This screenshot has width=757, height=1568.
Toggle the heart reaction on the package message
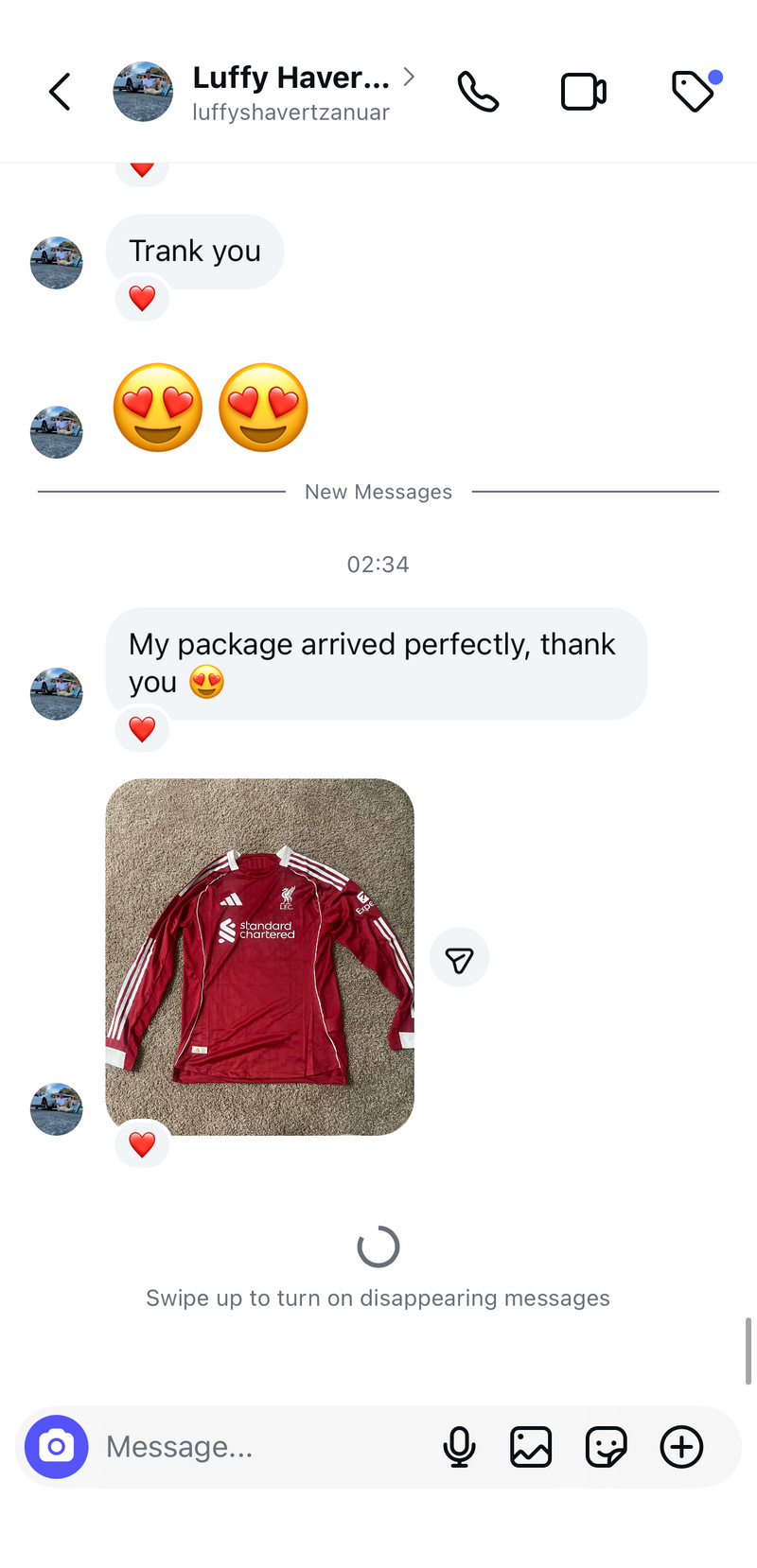click(142, 729)
